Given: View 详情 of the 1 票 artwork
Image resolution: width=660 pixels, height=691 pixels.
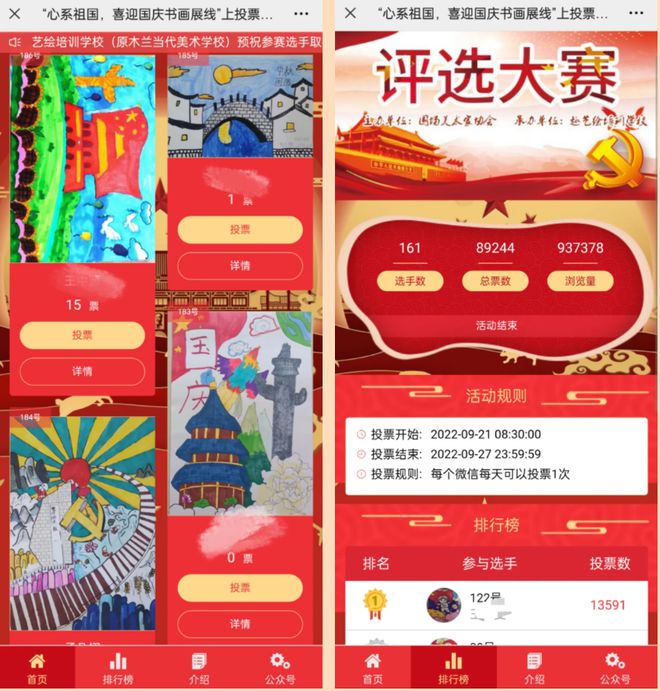Looking at the screenshot, I should coord(240,266).
